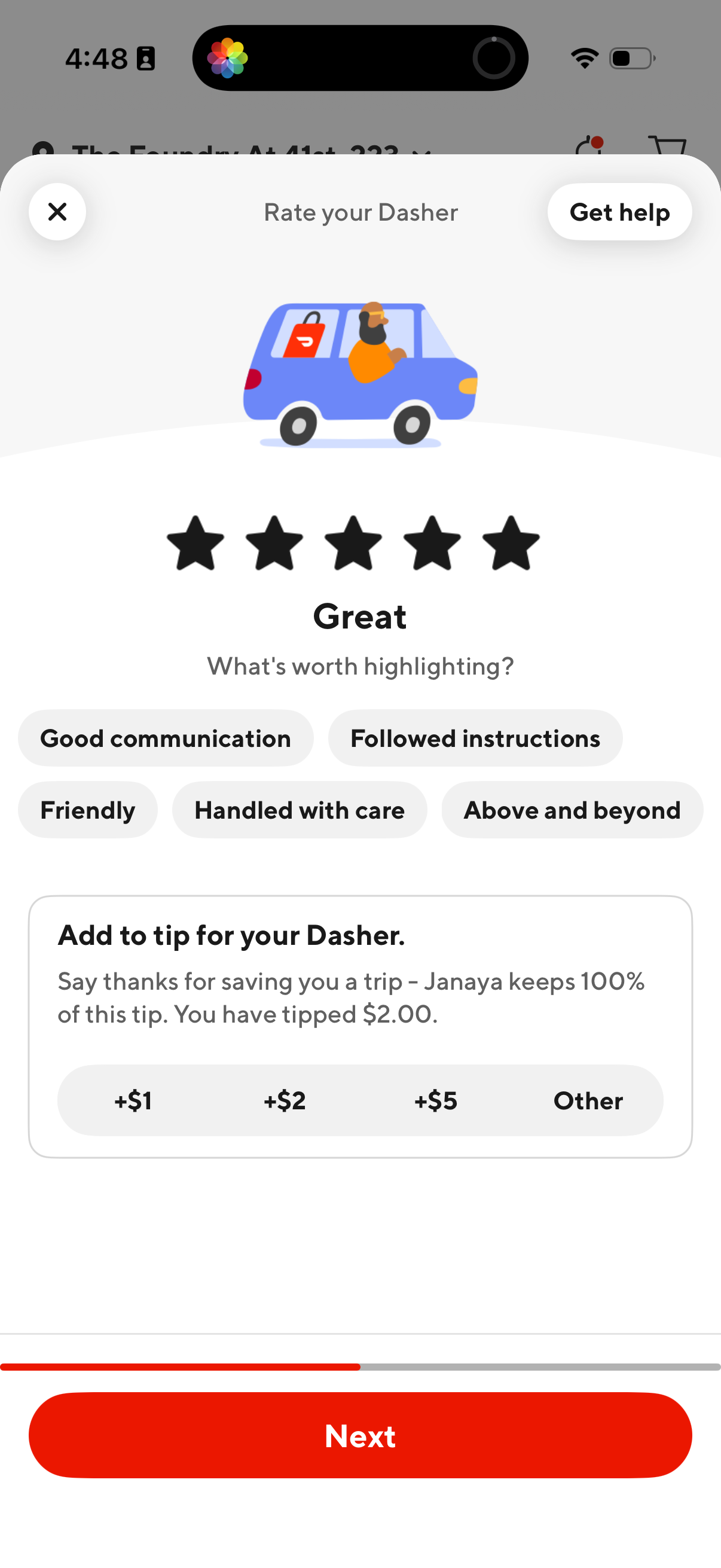721x1568 pixels.
Task: Select the third star rating
Action: (353, 544)
